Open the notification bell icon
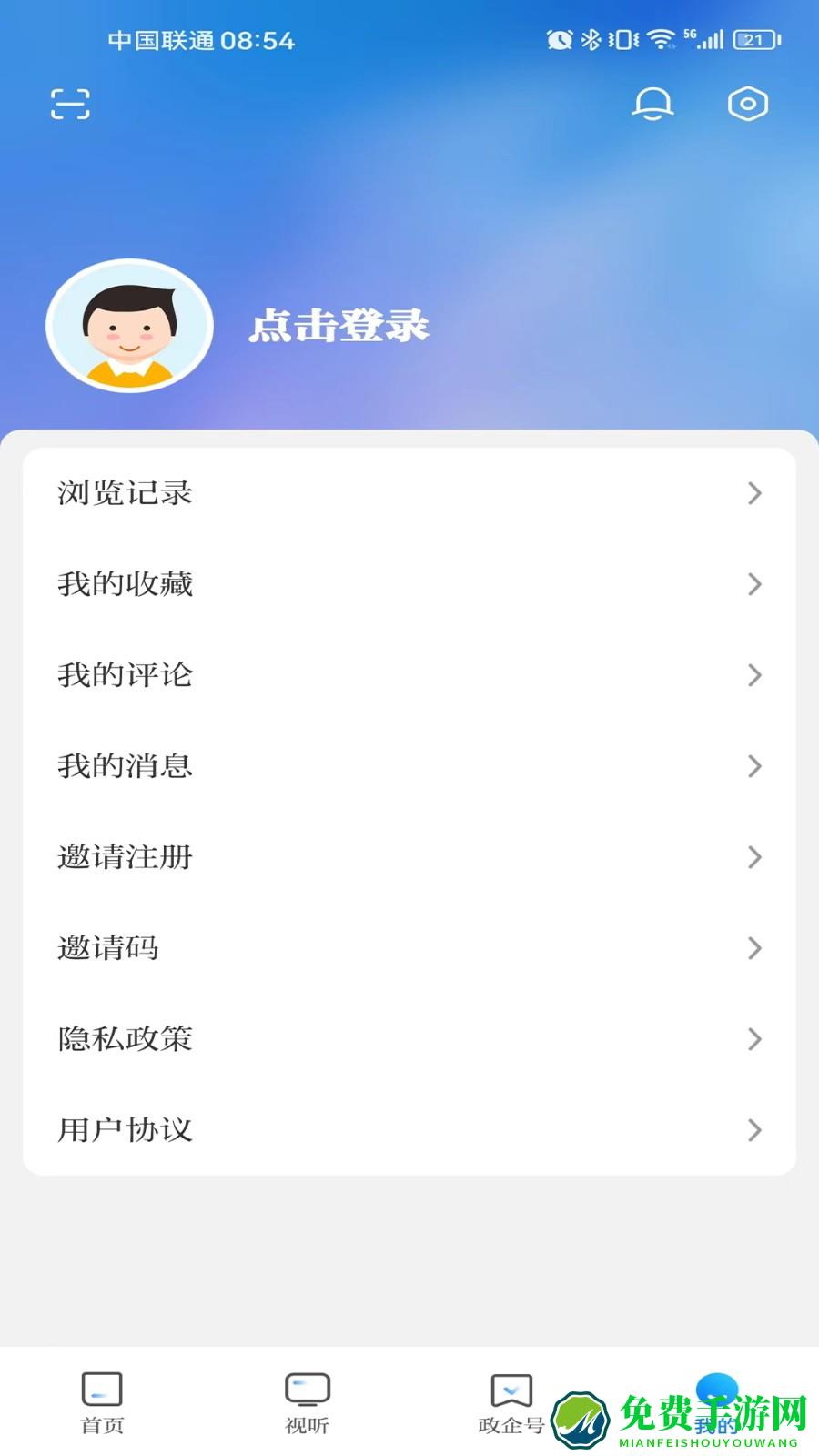Screen dimensions: 819x1456 click(x=653, y=104)
